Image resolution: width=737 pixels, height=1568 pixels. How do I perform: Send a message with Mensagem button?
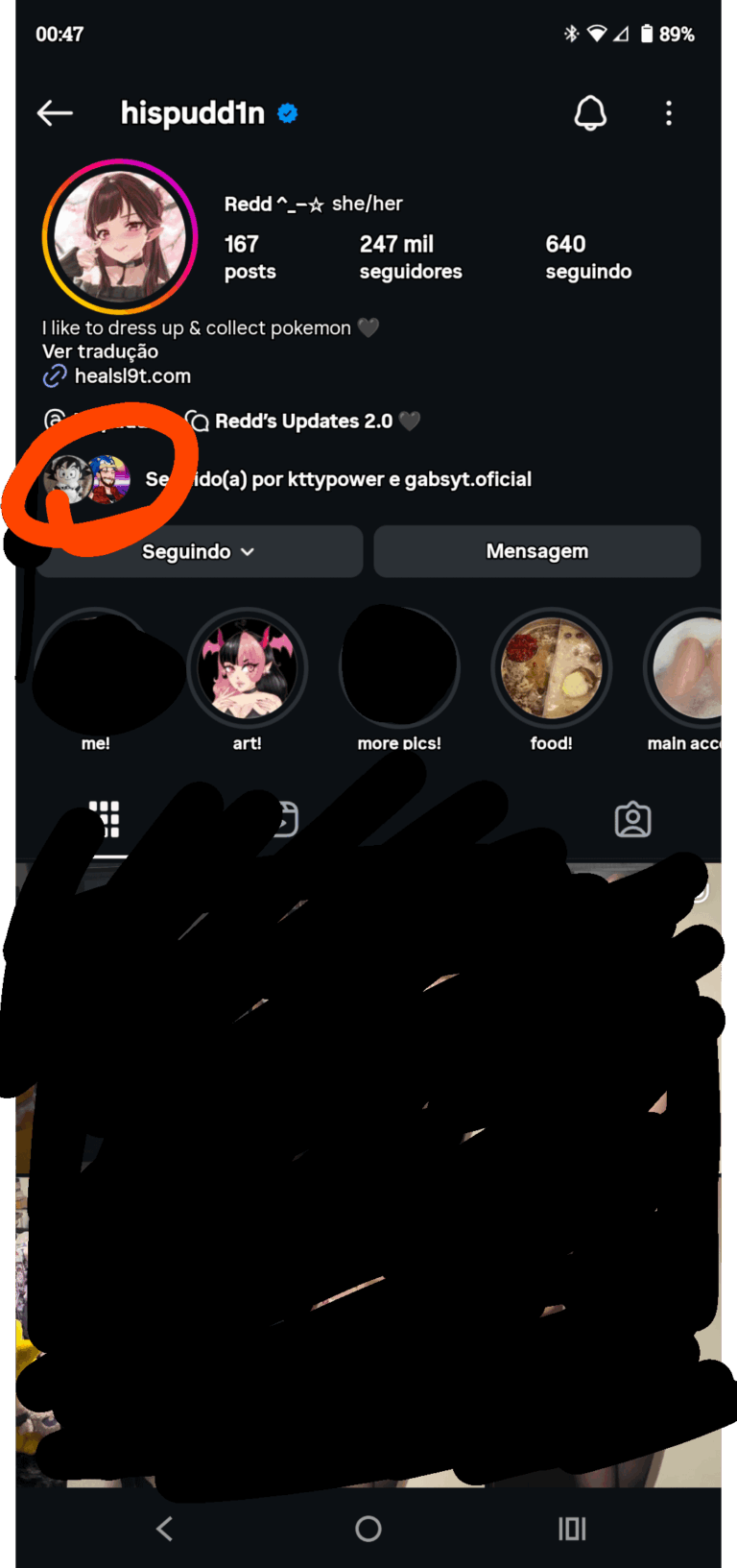(x=536, y=552)
